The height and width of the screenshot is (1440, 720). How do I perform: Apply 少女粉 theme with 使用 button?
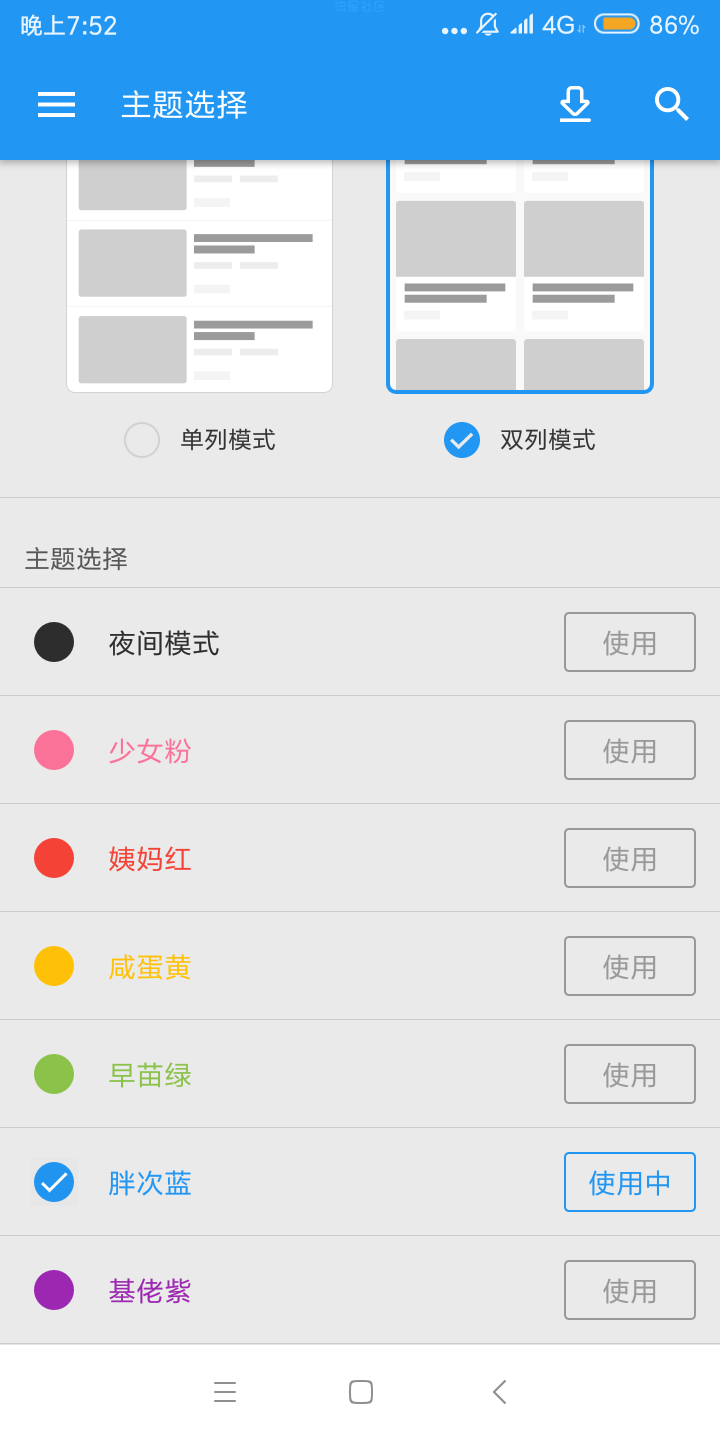(630, 750)
